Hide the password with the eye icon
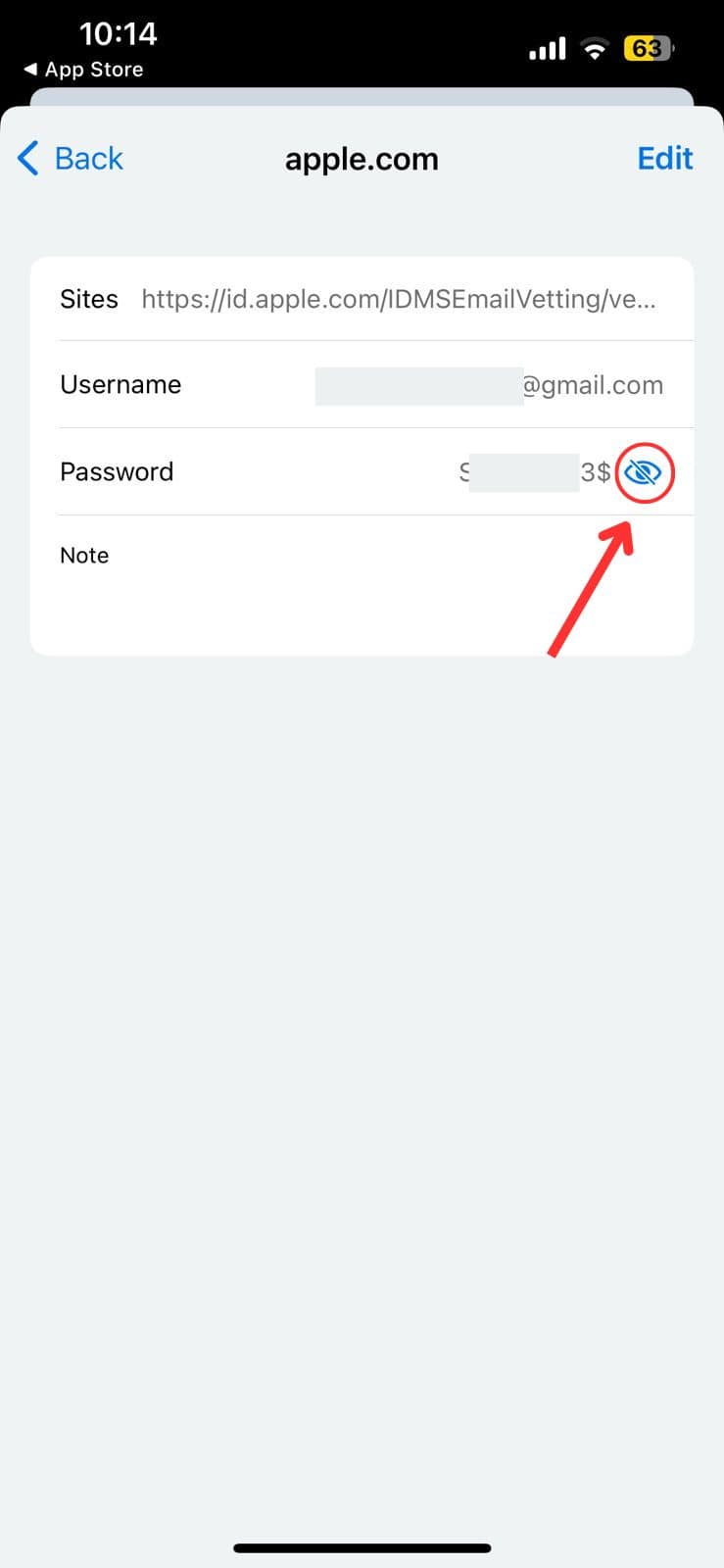Screen dimensions: 724x1568 point(645,472)
